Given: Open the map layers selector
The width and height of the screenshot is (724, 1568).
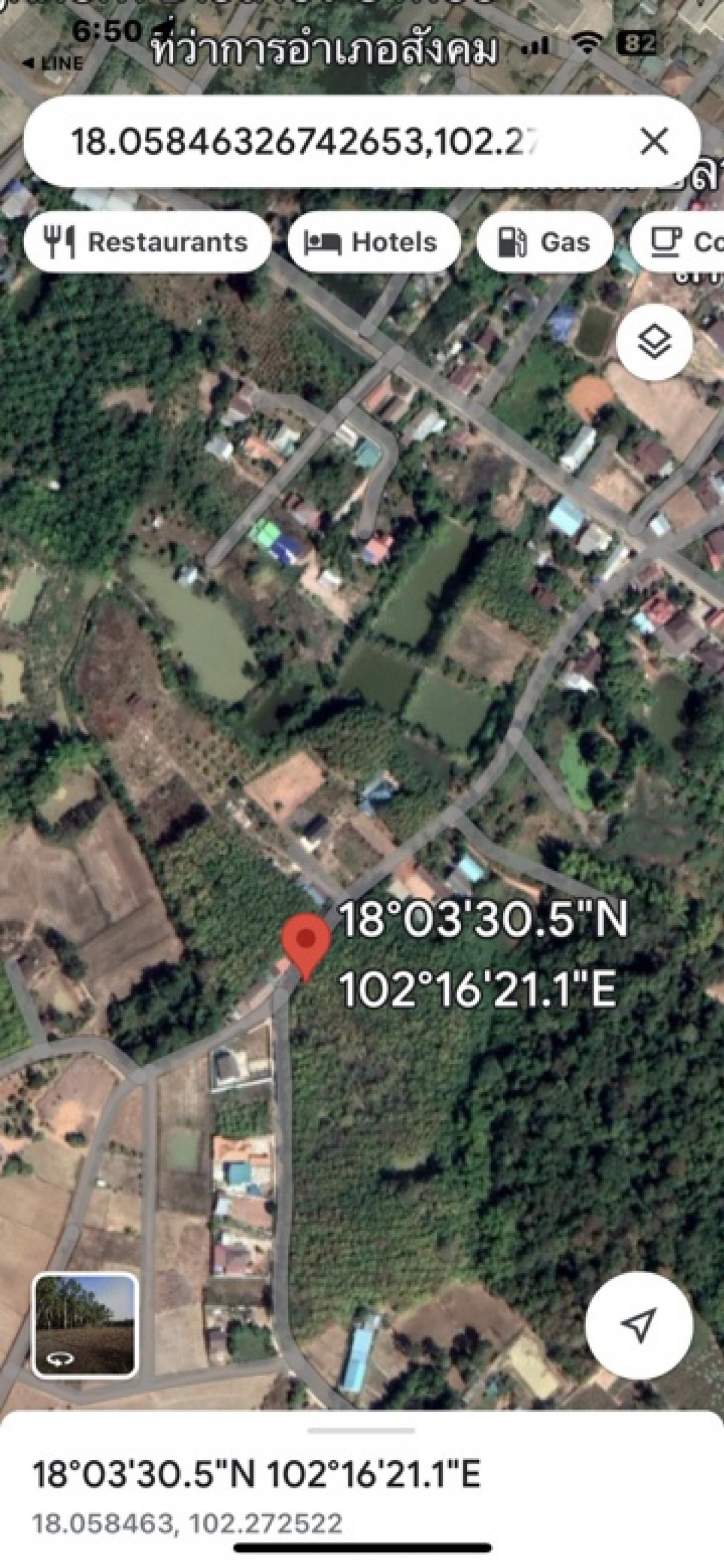Looking at the screenshot, I should (x=654, y=341).
